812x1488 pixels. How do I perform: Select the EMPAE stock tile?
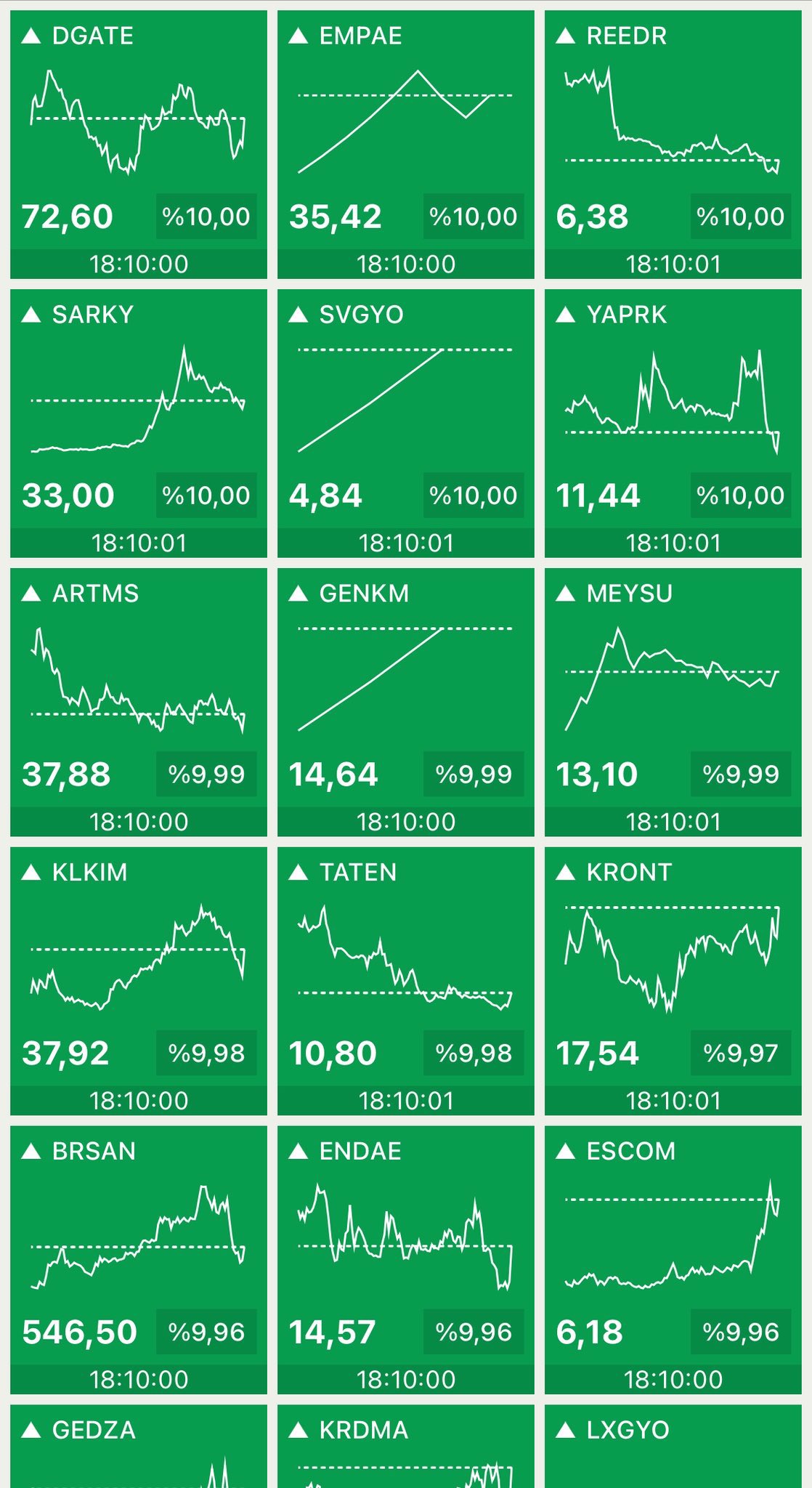point(405,144)
